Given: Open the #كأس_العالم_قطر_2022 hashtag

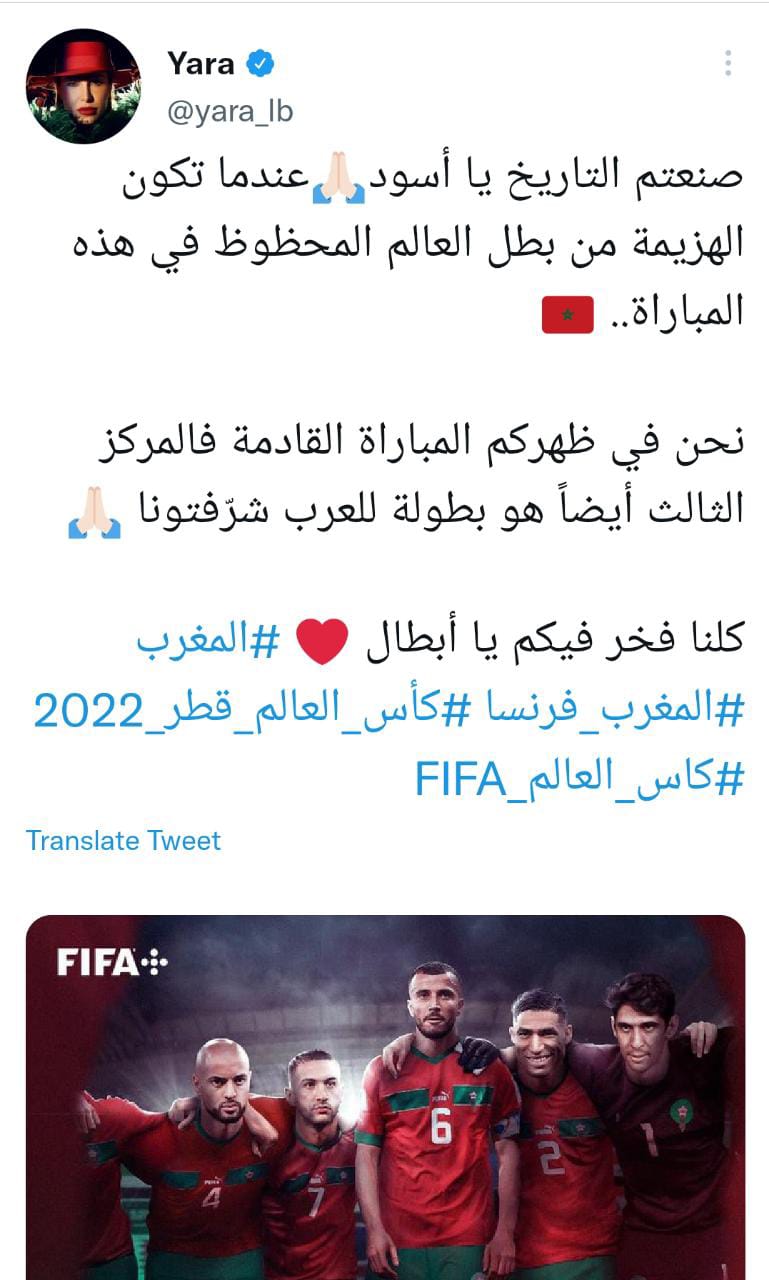Looking at the screenshot, I should coord(251,712).
